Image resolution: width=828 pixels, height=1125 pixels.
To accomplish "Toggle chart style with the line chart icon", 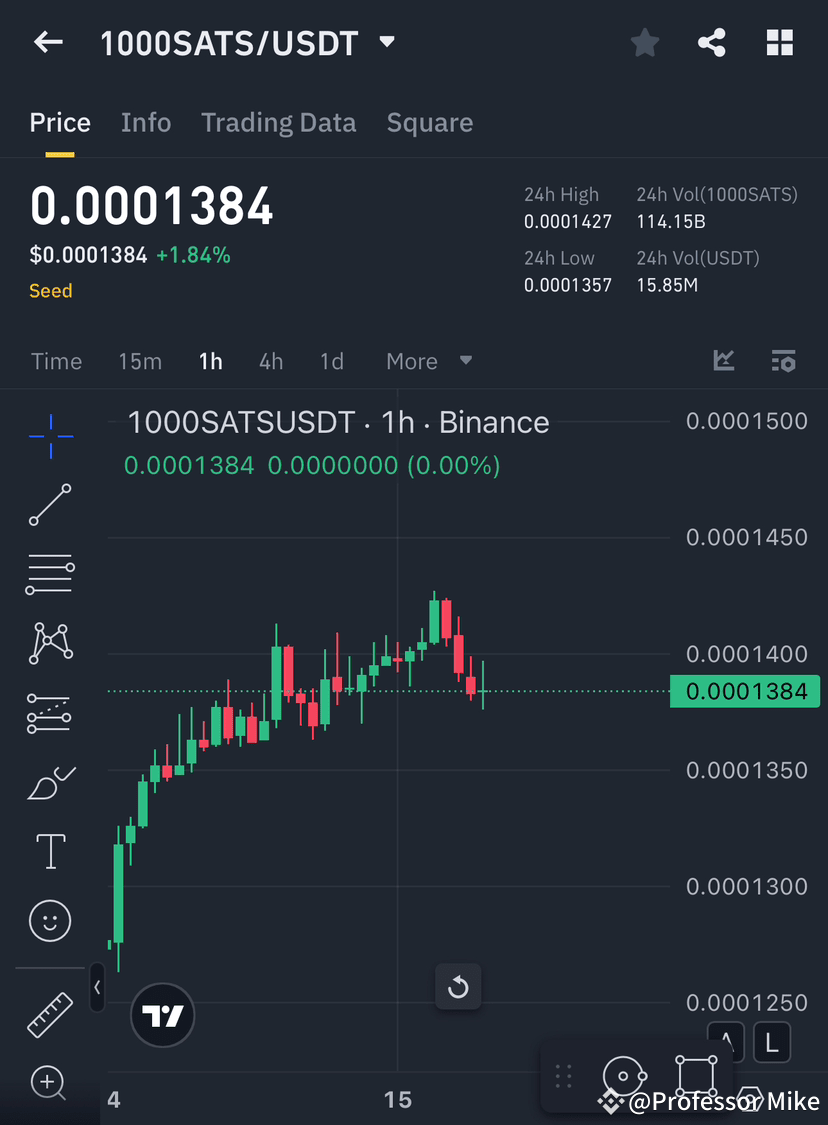I will click(724, 360).
